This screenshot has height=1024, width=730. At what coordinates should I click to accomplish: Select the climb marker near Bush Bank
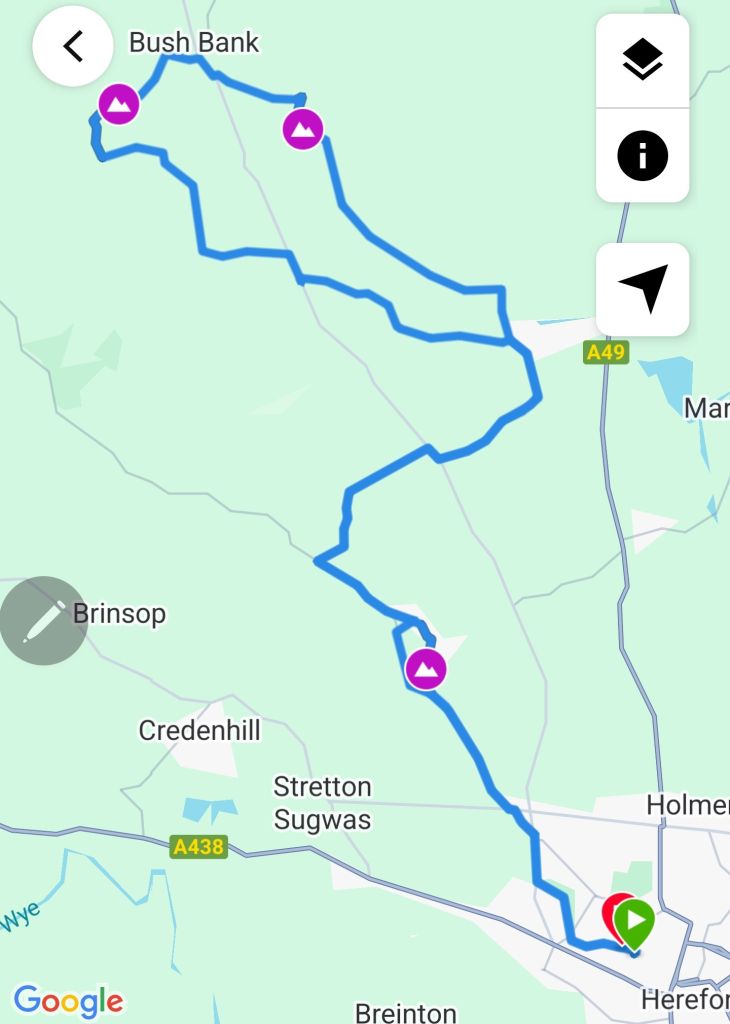(119, 104)
